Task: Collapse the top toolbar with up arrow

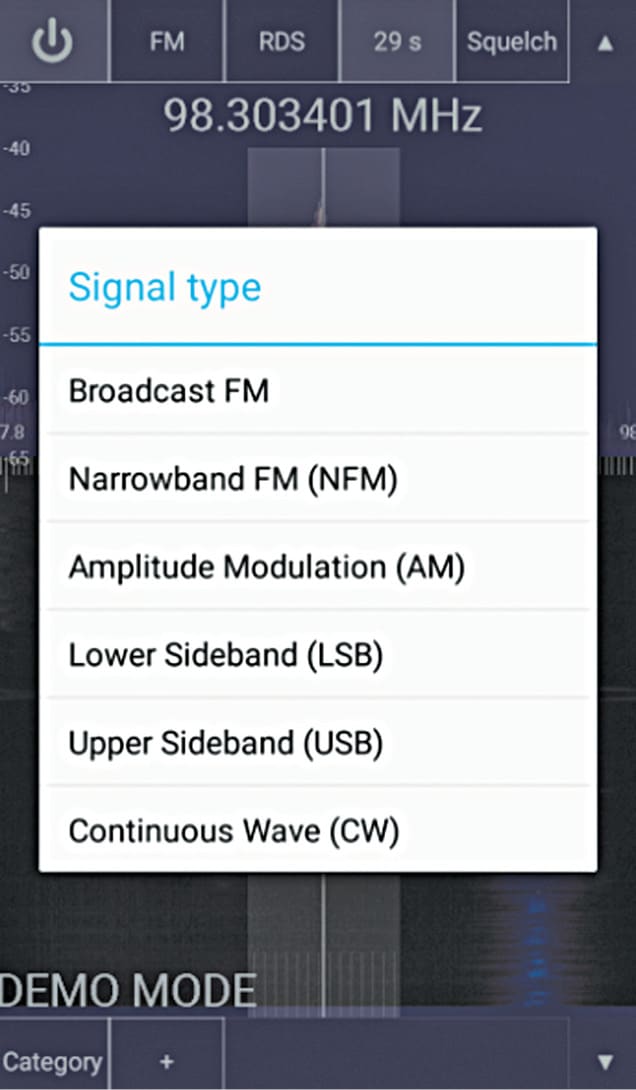Action: pyautogui.click(x=604, y=44)
